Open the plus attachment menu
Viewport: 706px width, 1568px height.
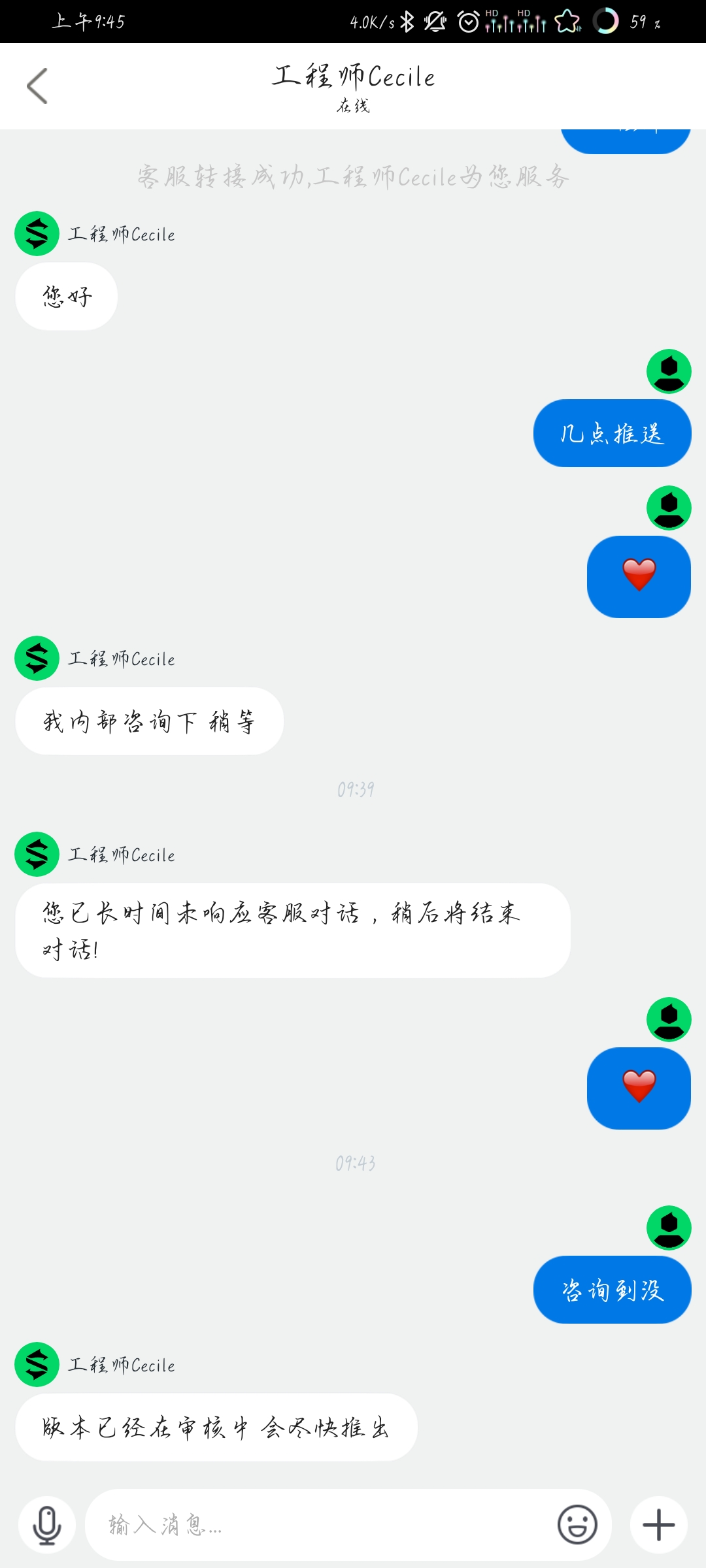[x=658, y=1525]
